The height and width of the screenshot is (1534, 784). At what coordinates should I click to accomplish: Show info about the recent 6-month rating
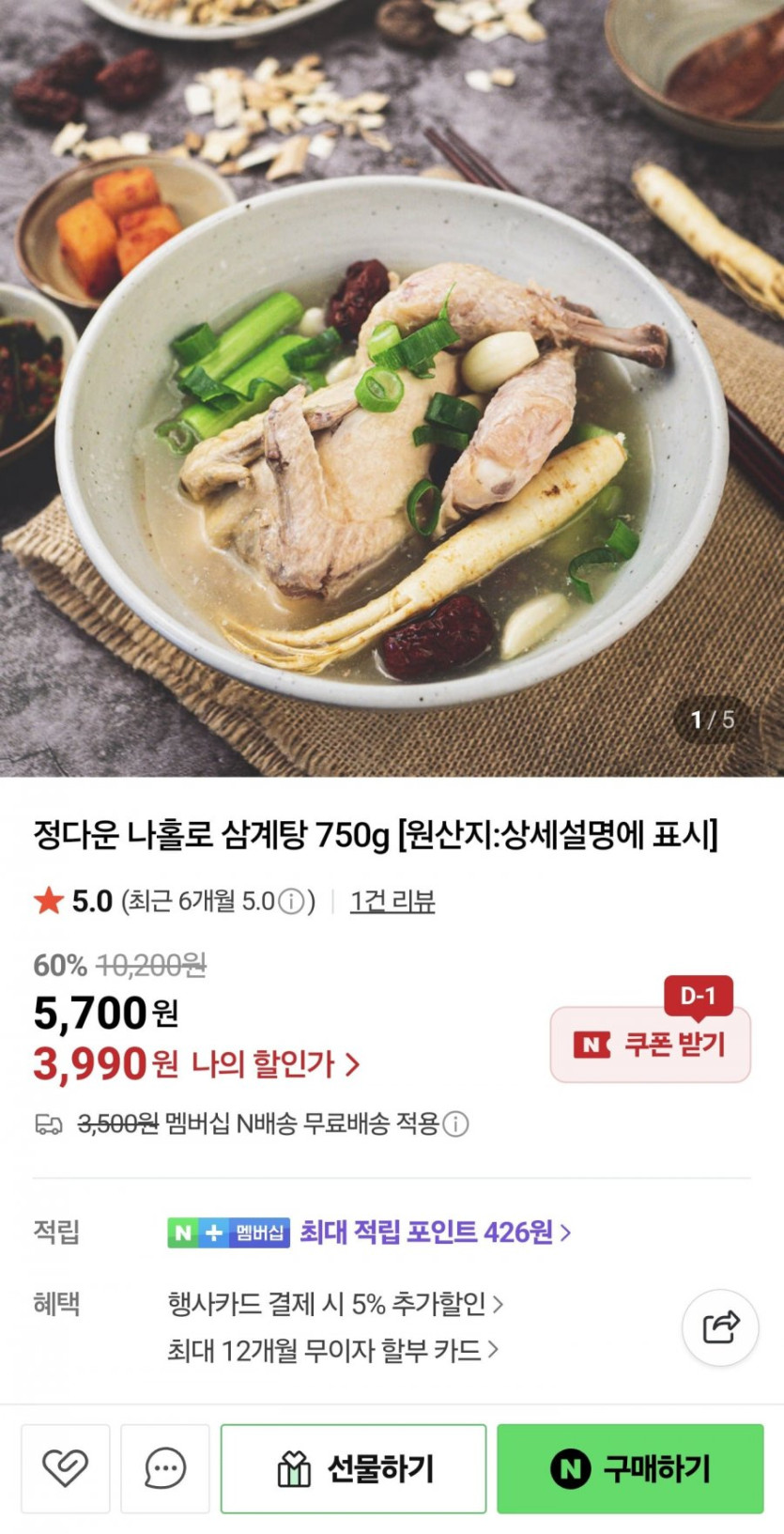[x=292, y=903]
